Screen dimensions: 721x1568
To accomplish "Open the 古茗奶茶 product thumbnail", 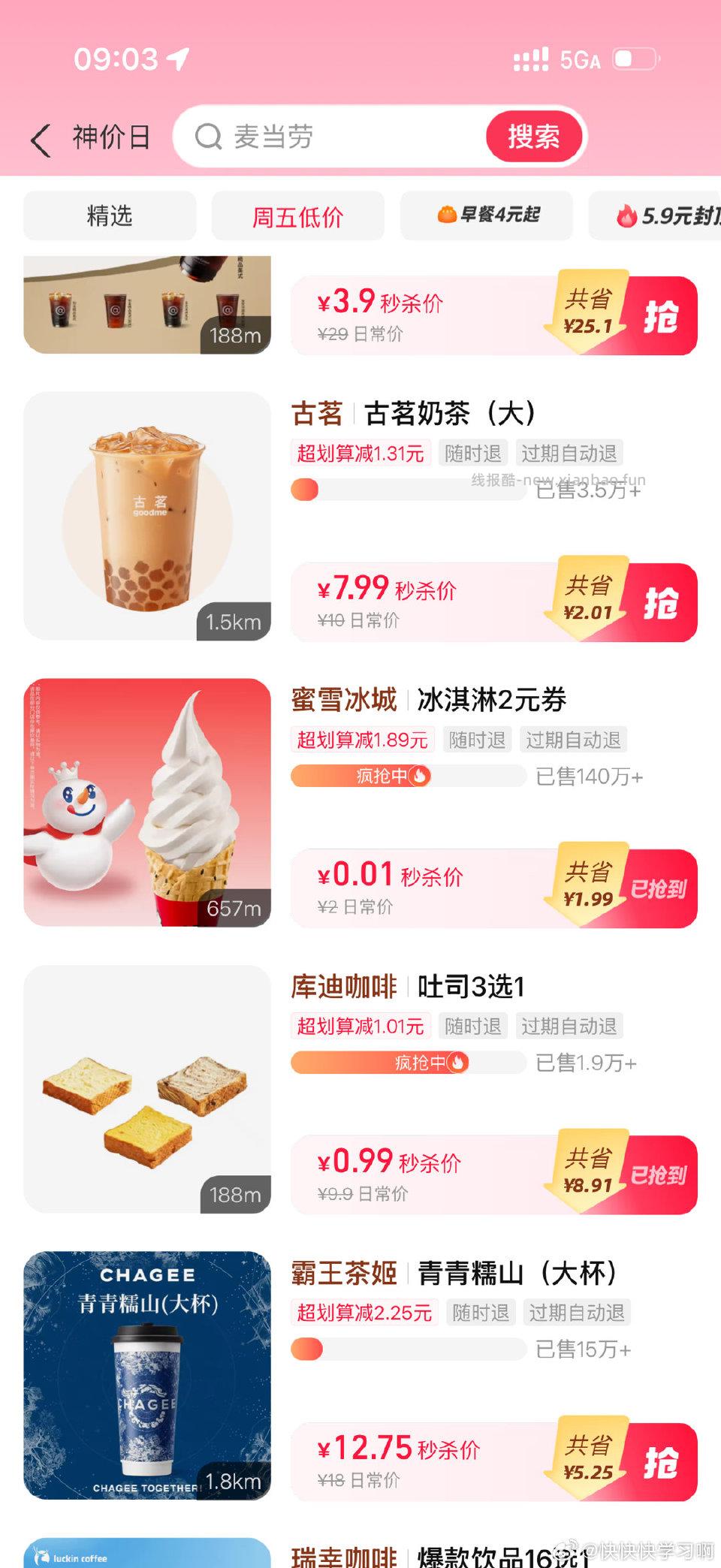I will (147, 511).
